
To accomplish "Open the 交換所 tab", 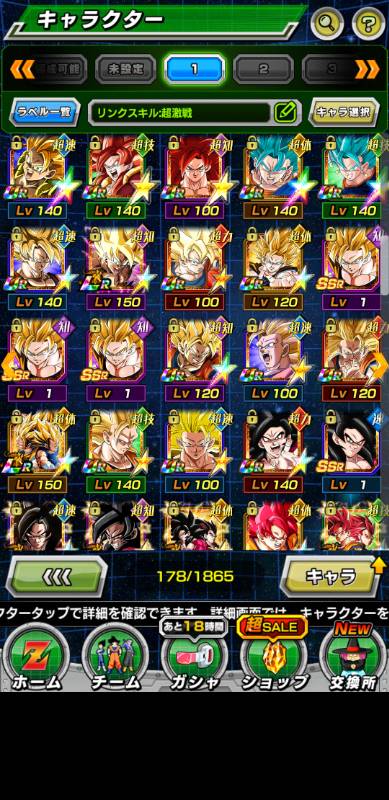I will click(x=352, y=658).
